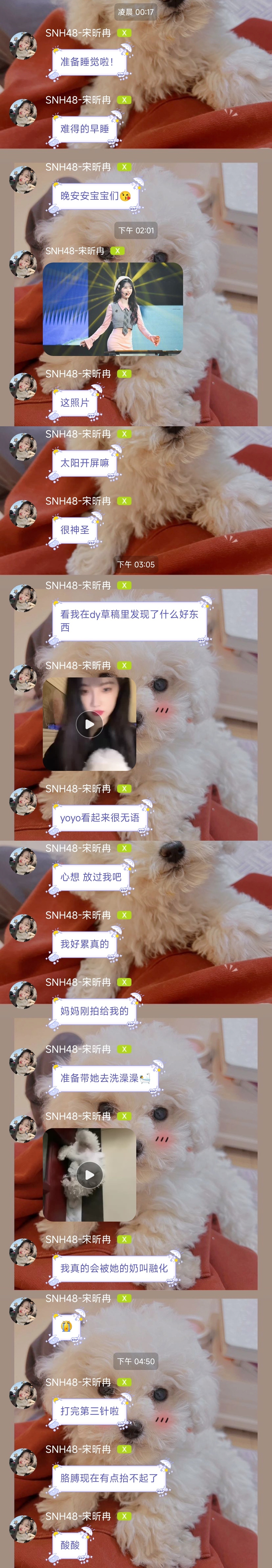272x1568 pixels.
Task: Play the video below "准备带她去洗澡澡"
Action: pos(89,1174)
